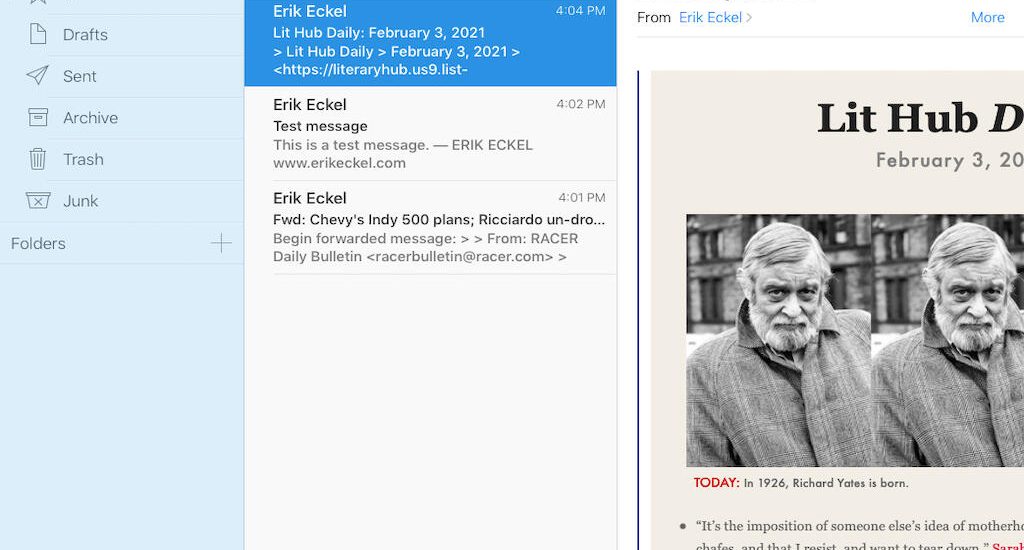
Task: Open the Test message email
Action: pyautogui.click(x=430, y=134)
